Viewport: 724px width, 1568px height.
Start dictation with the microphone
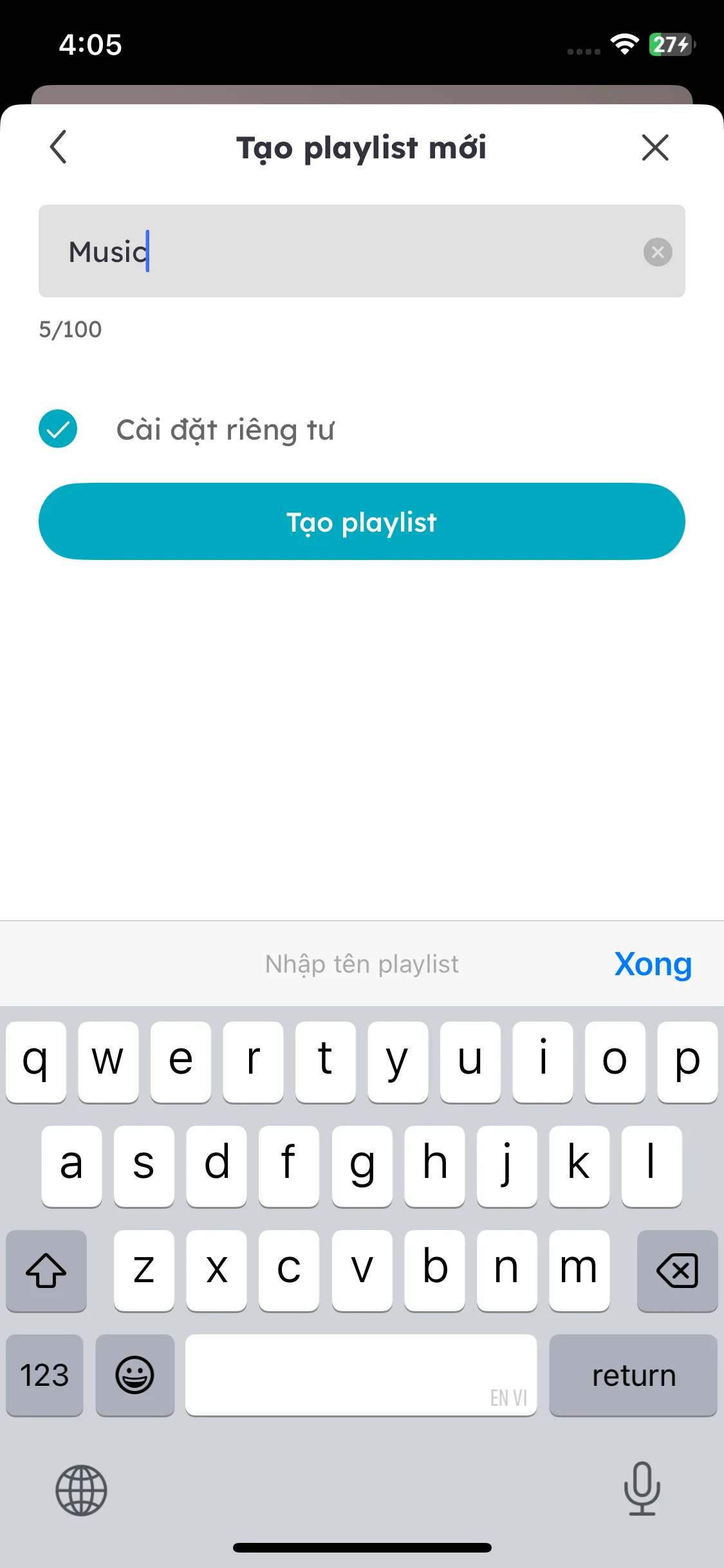click(642, 1488)
